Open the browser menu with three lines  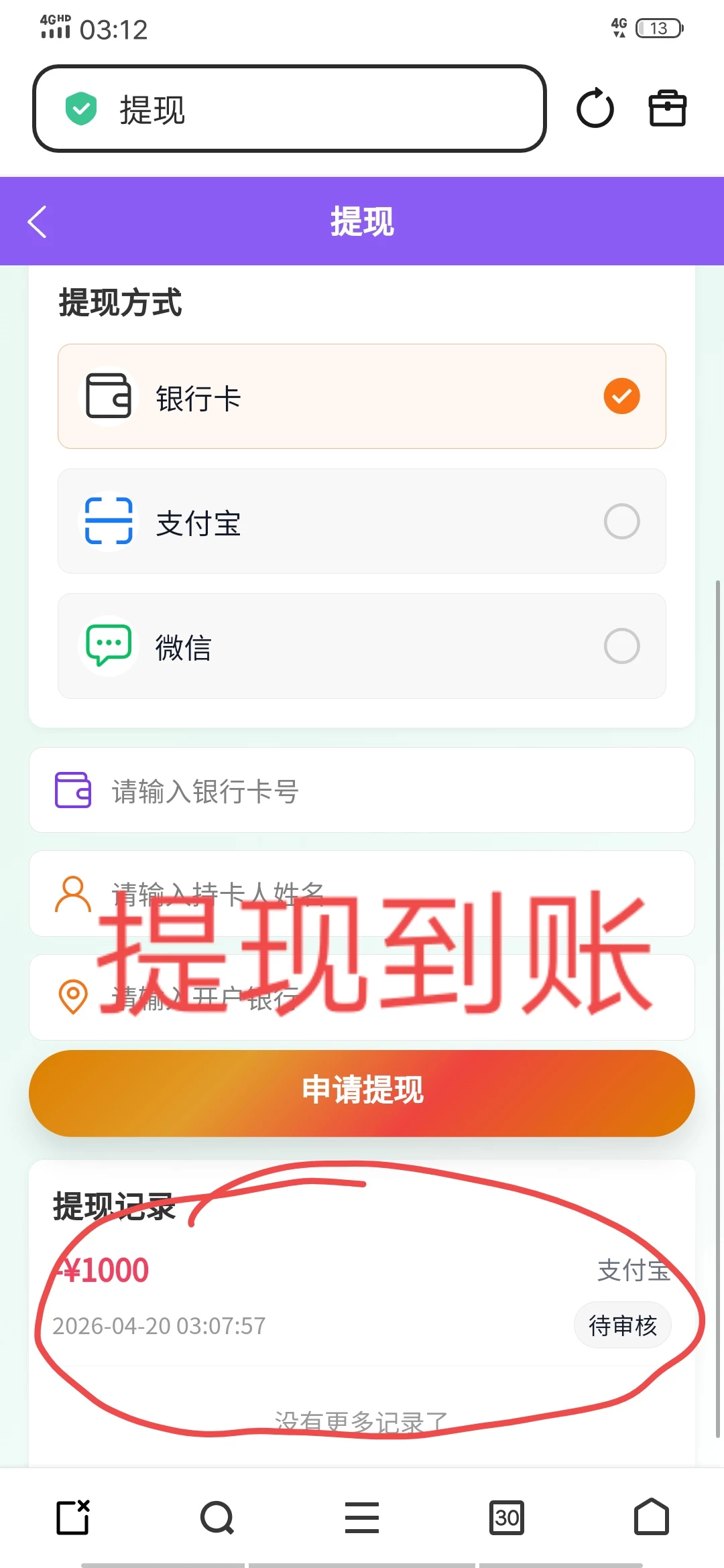pyautogui.click(x=361, y=1518)
